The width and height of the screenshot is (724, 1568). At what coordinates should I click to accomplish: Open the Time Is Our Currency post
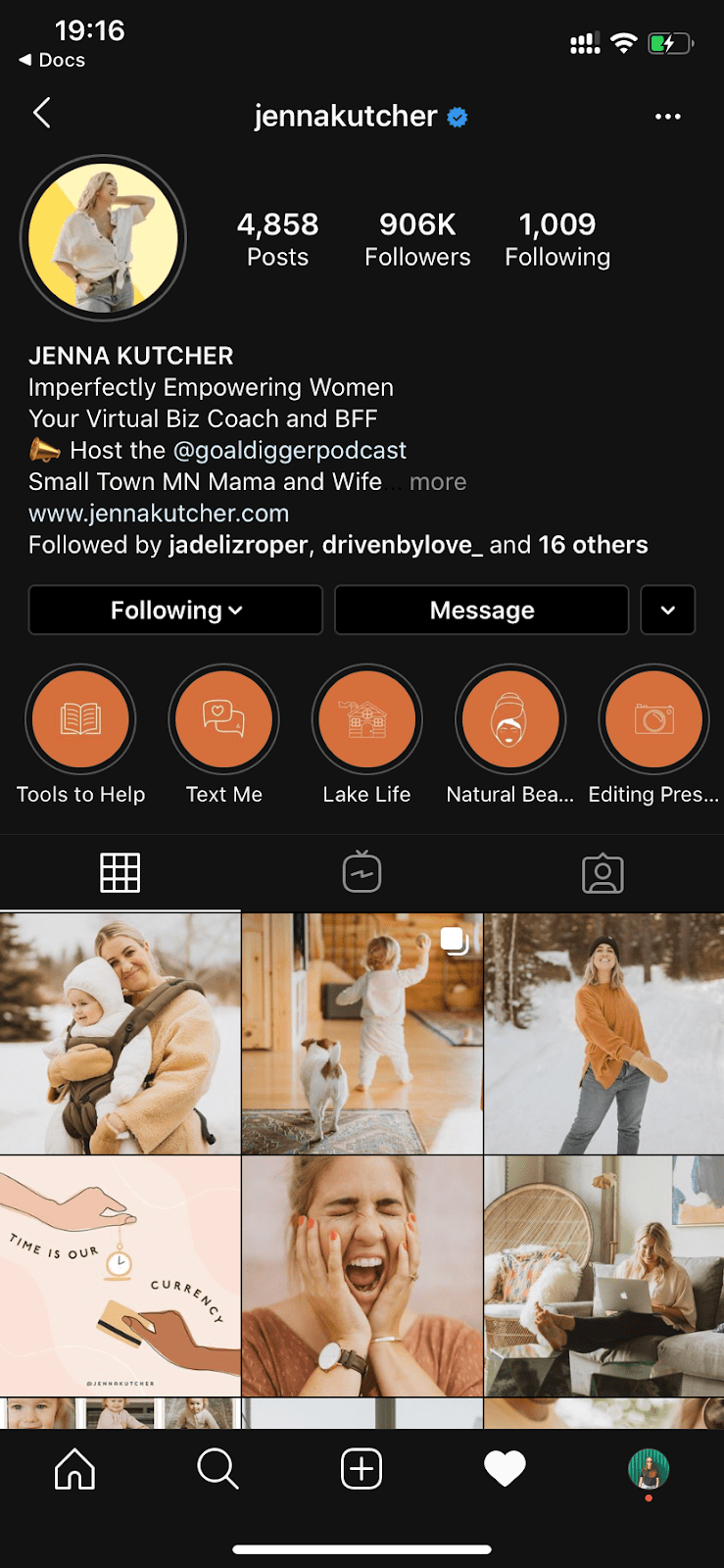pos(120,1276)
